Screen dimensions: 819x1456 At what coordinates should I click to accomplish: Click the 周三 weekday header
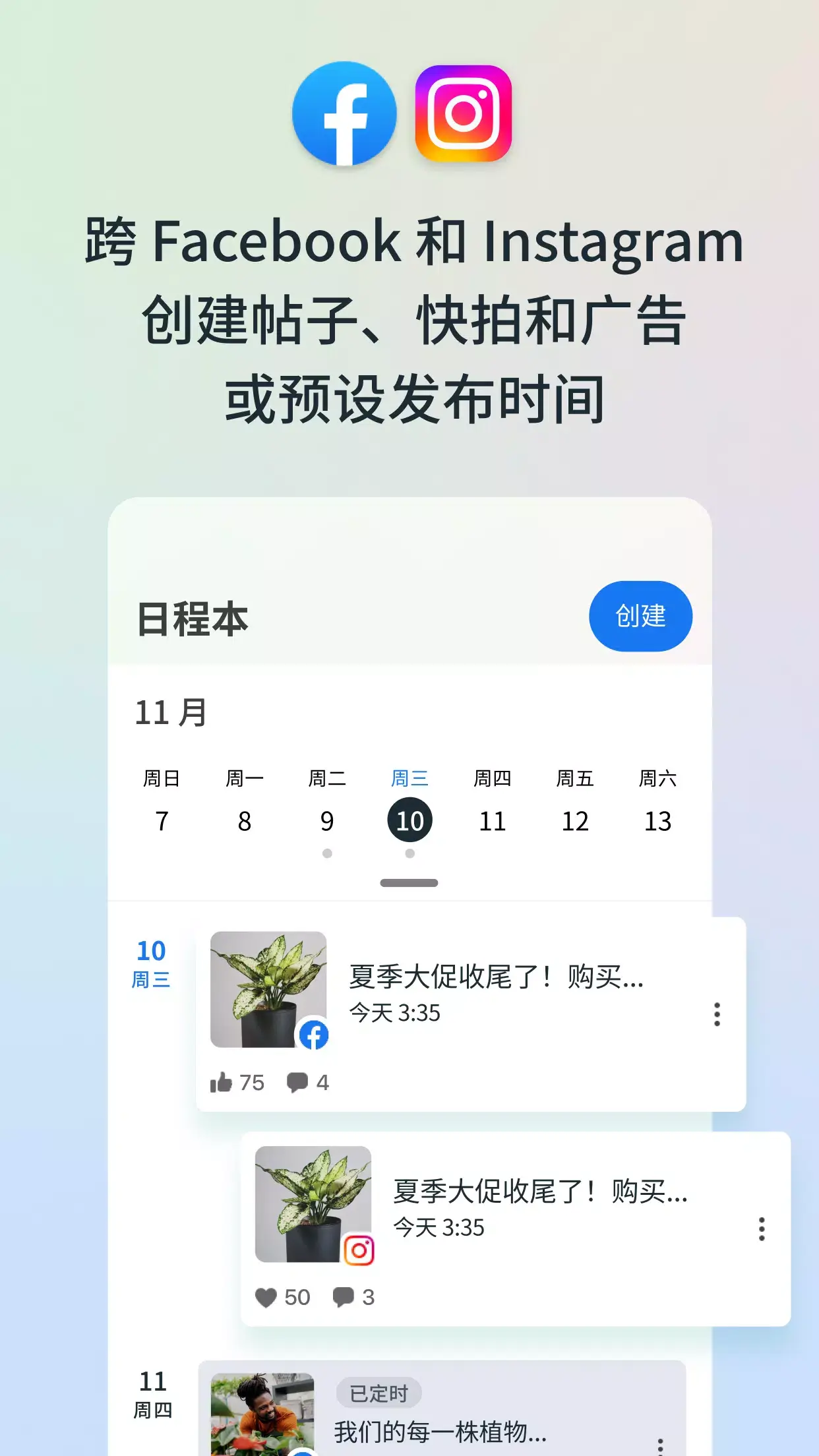coord(409,779)
